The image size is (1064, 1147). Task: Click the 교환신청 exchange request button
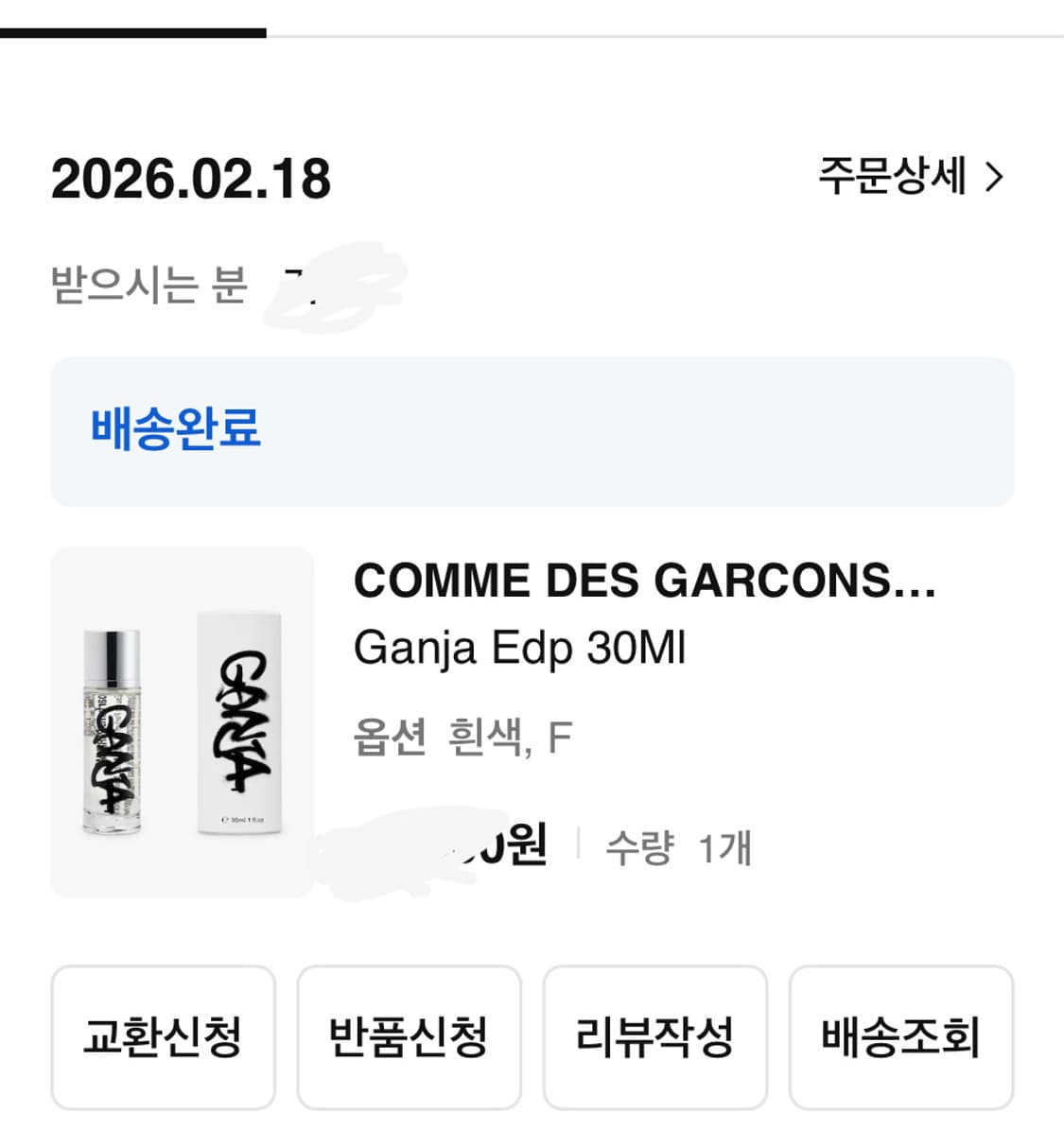pyautogui.click(x=163, y=1036)
